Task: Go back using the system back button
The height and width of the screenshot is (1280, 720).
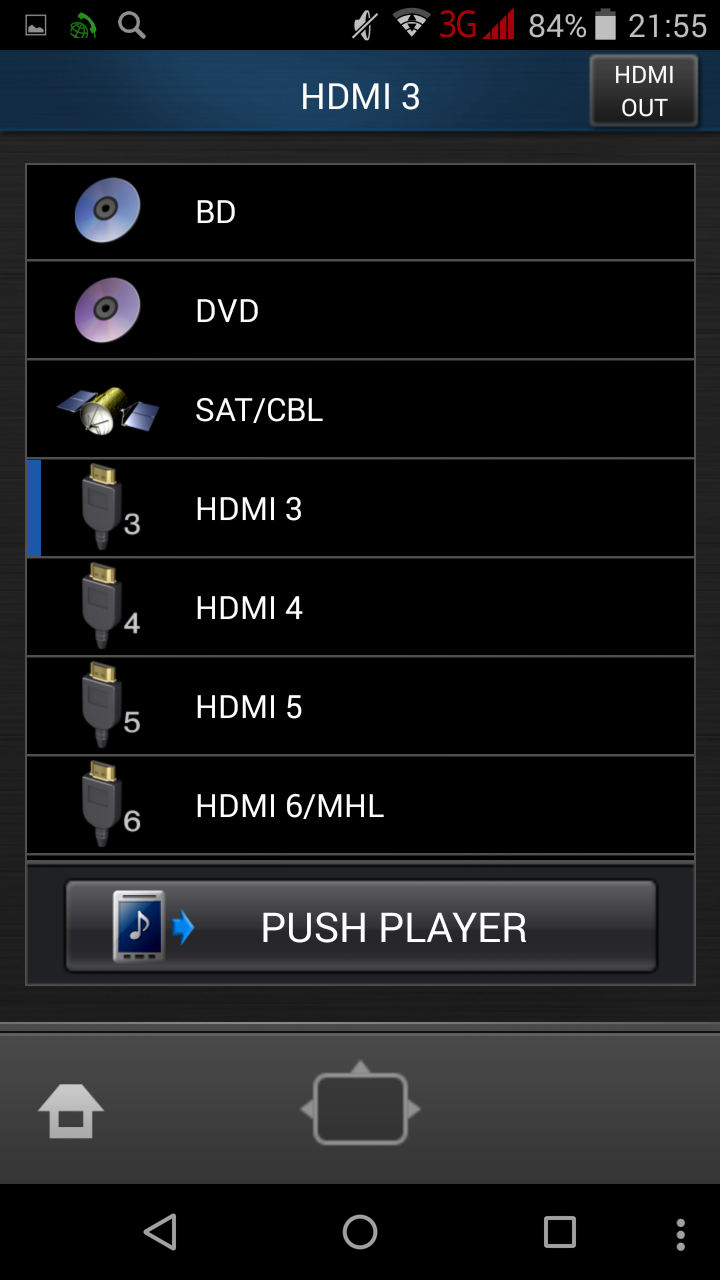Action: point(160,1232)
